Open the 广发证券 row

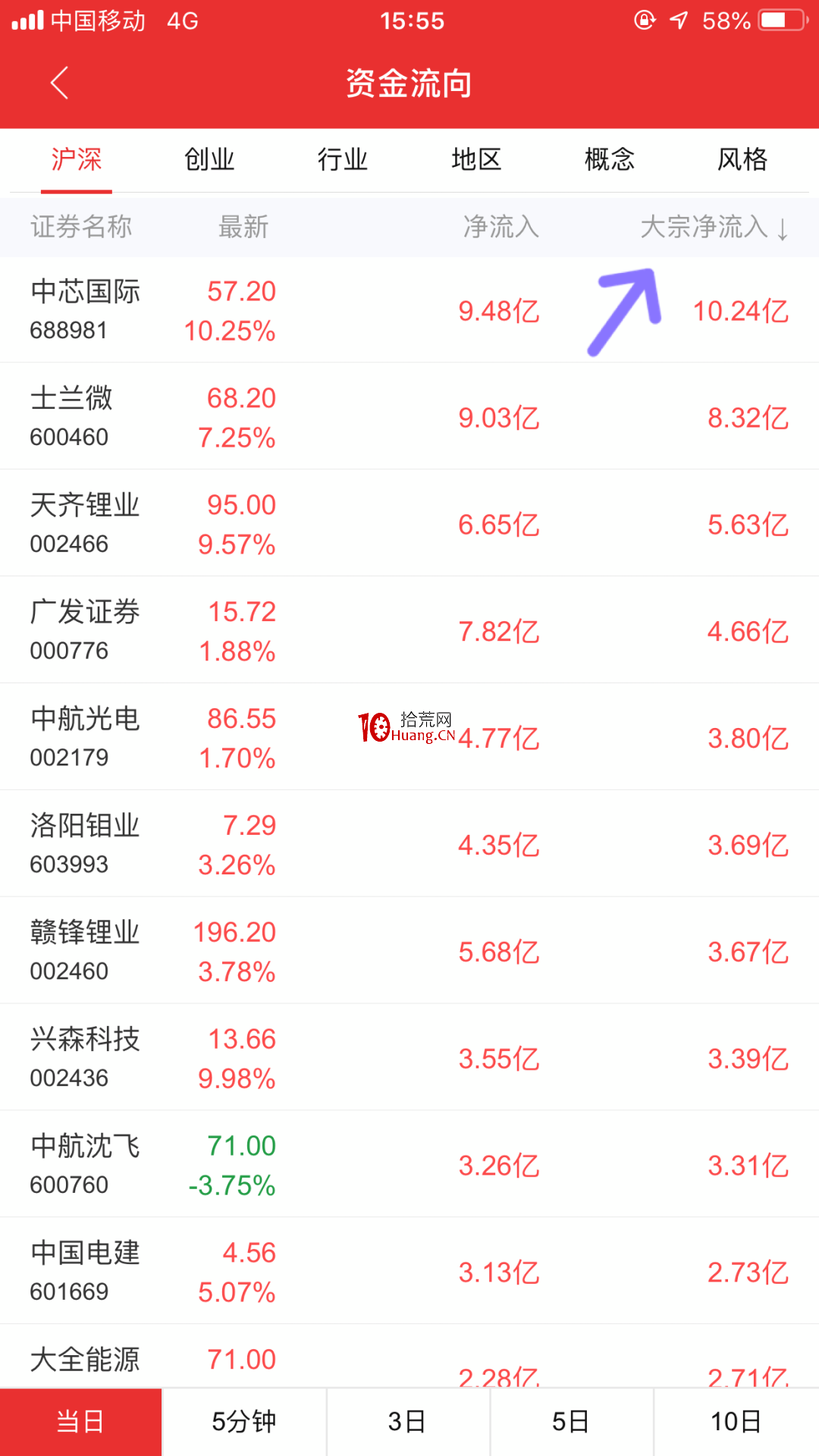point(409,630)
